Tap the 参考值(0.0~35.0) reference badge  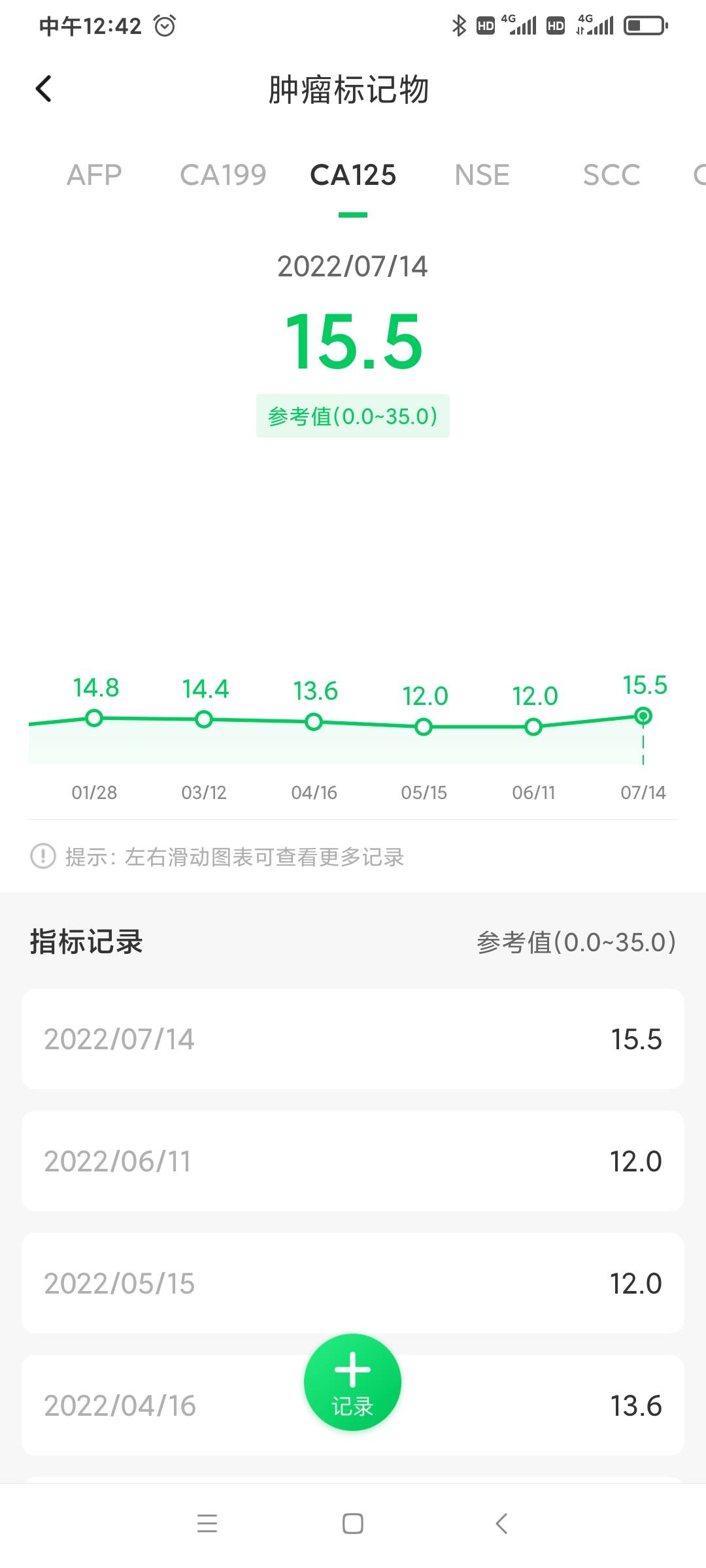(352, 416)
